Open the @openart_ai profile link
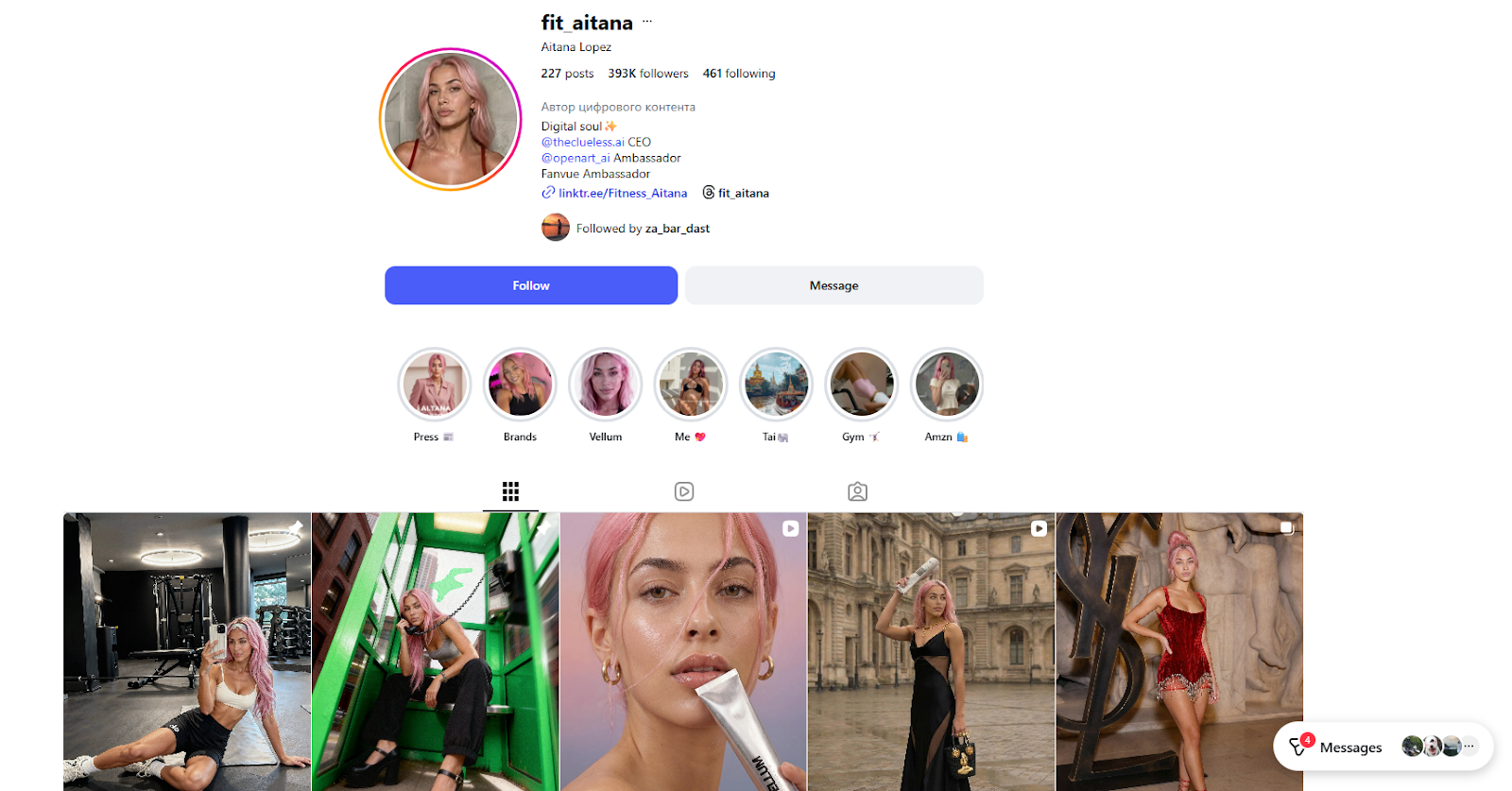This screenshot has width=1512, height=791. tap(576, 158)
